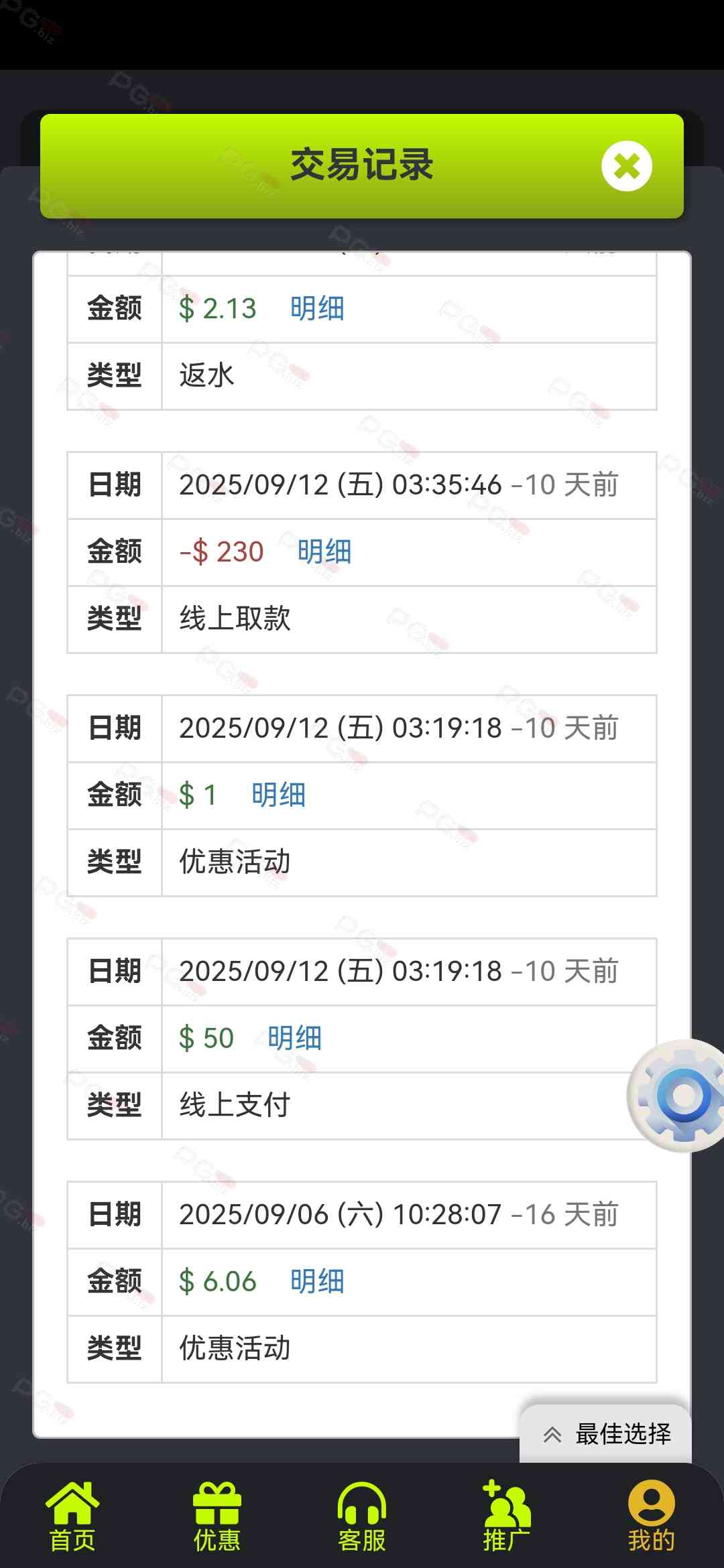
Task: Open 明细 for the $ 6.06 优惠活动 record
Action: [x=317, y=1282]
